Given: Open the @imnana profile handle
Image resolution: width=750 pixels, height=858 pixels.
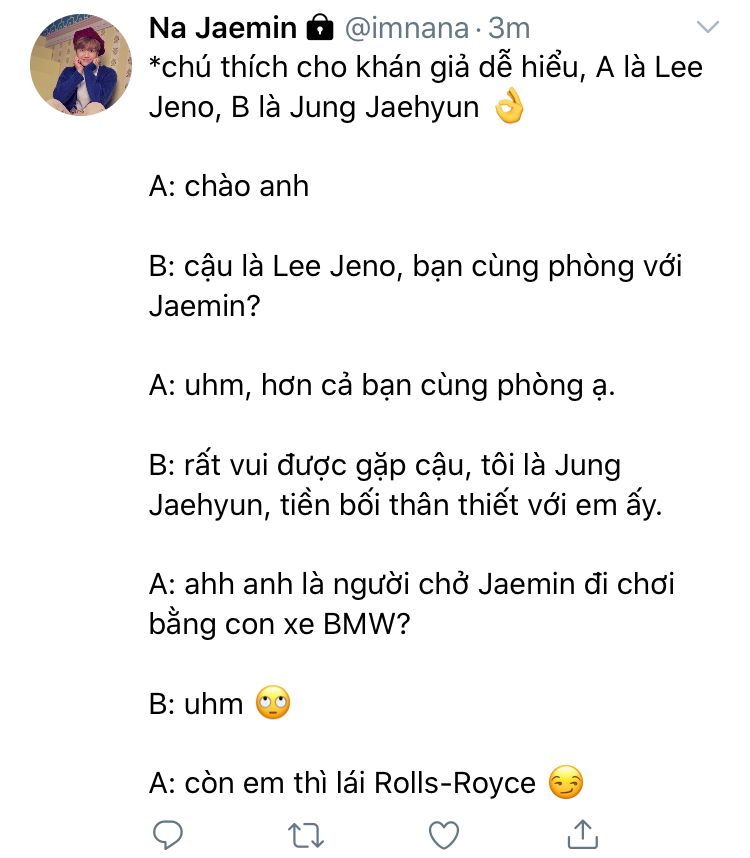Looking at the screenshot, I should click(407, 28).
